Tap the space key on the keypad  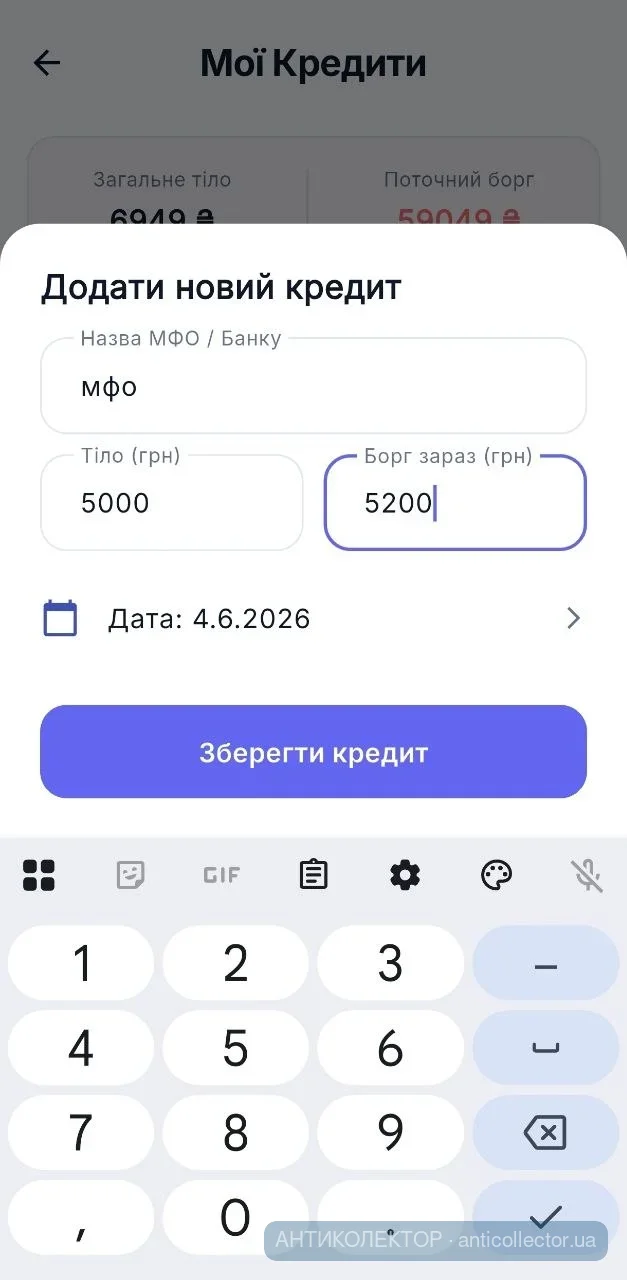(545, 1047)
